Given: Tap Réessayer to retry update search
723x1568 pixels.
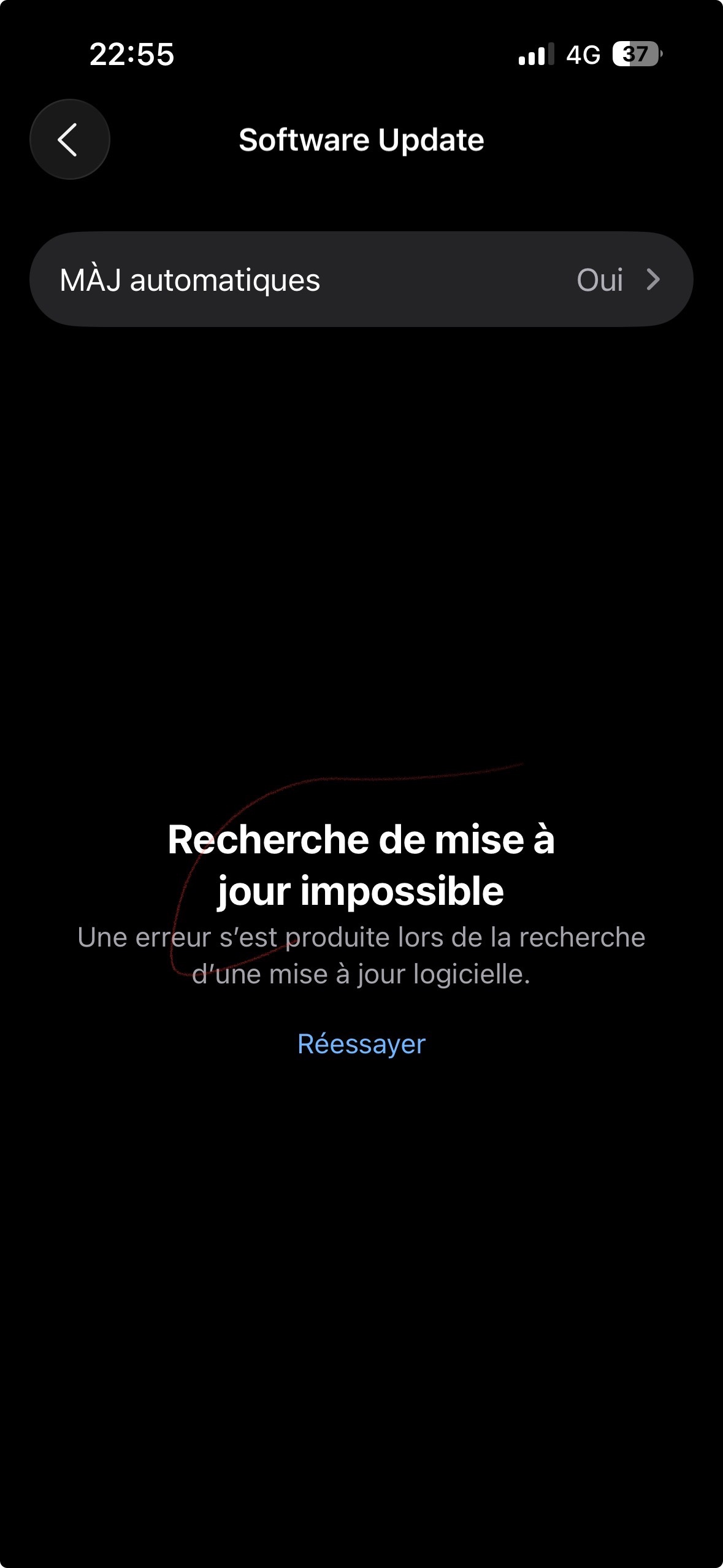Looking at the screenshot, I should (x=361, y=1044).
